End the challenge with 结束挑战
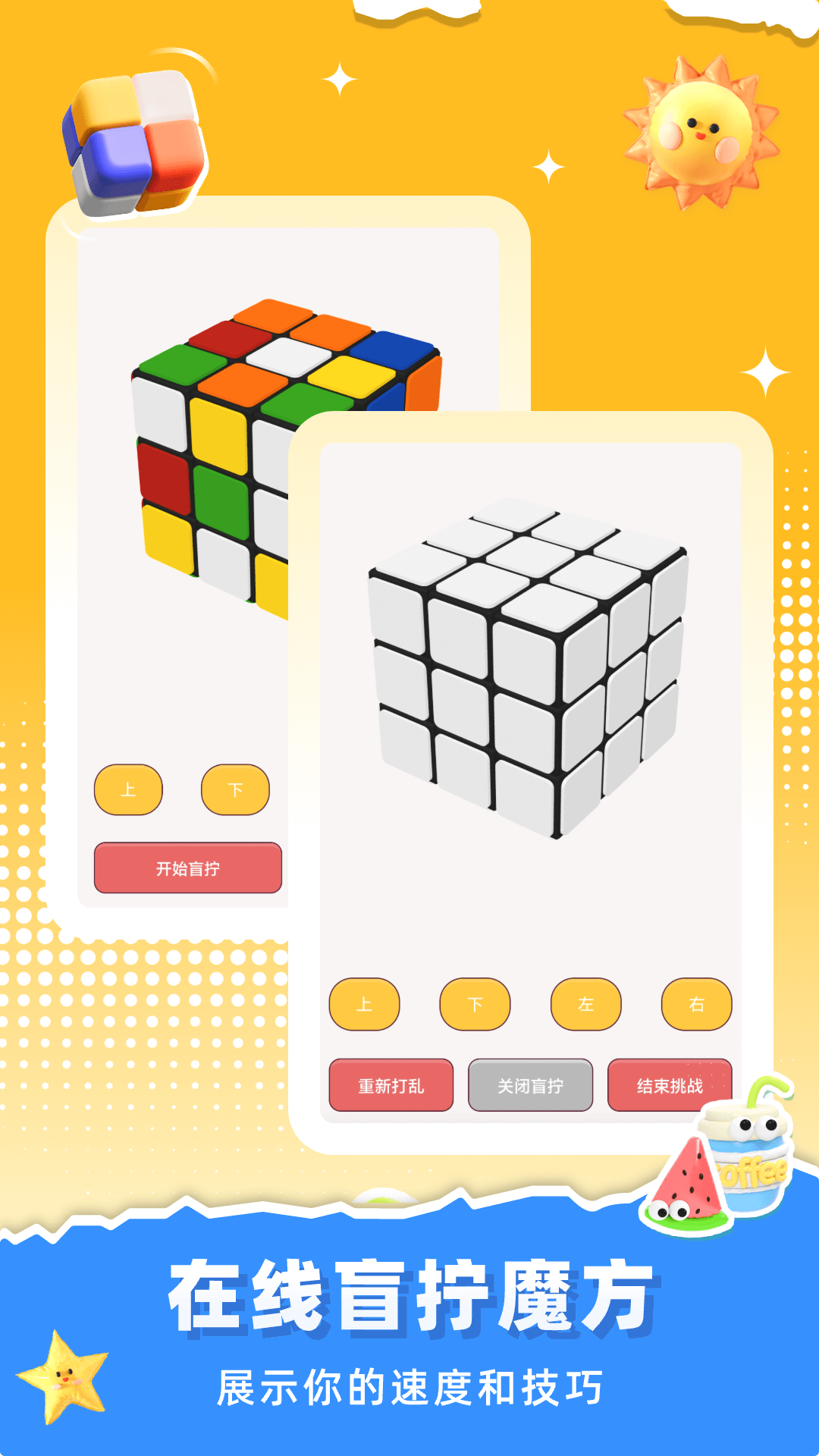The width and height of the screenshot is (819, 1456). (669, 1086)
